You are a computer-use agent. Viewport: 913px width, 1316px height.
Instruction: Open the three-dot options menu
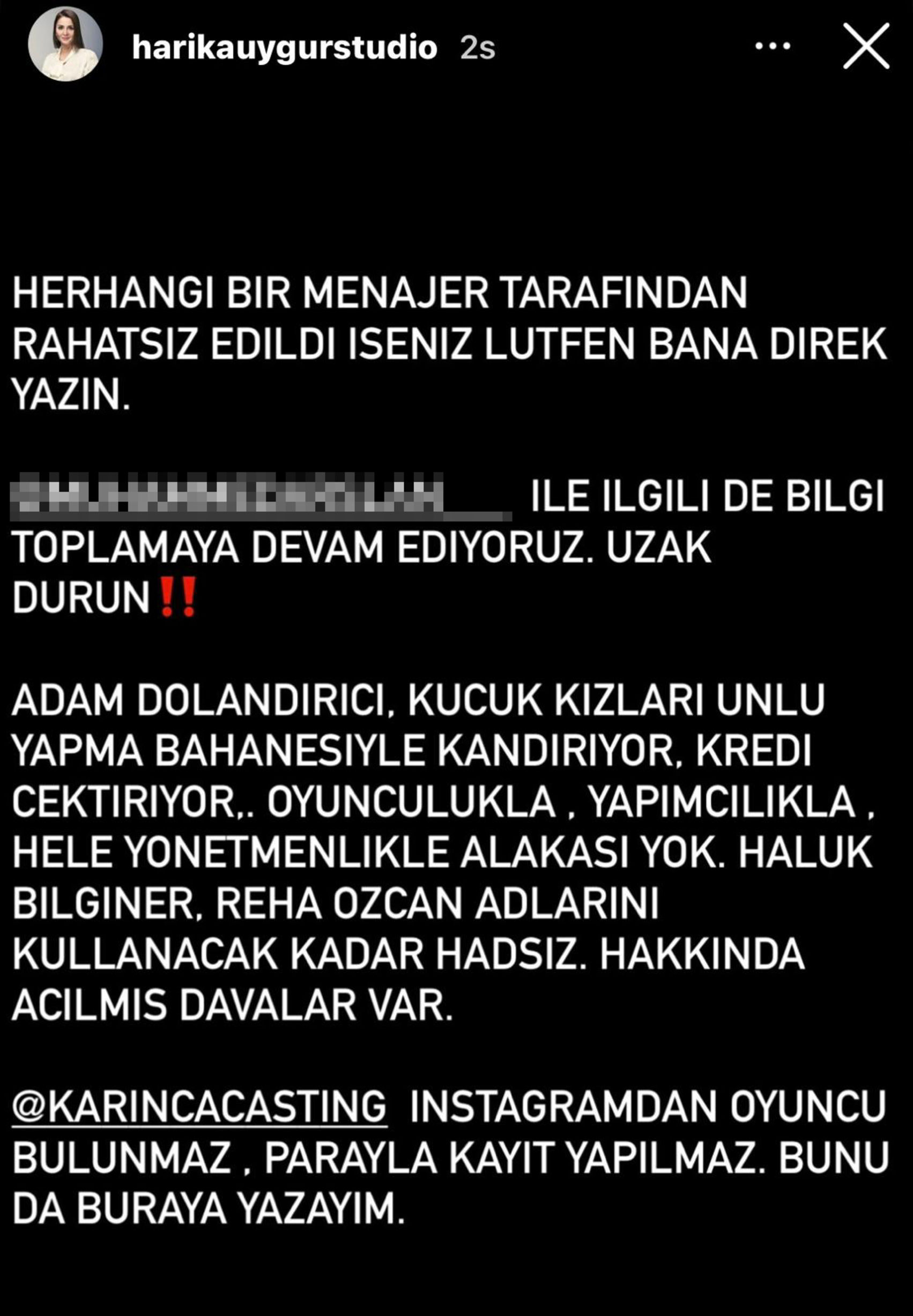click(x=773, y=47)
